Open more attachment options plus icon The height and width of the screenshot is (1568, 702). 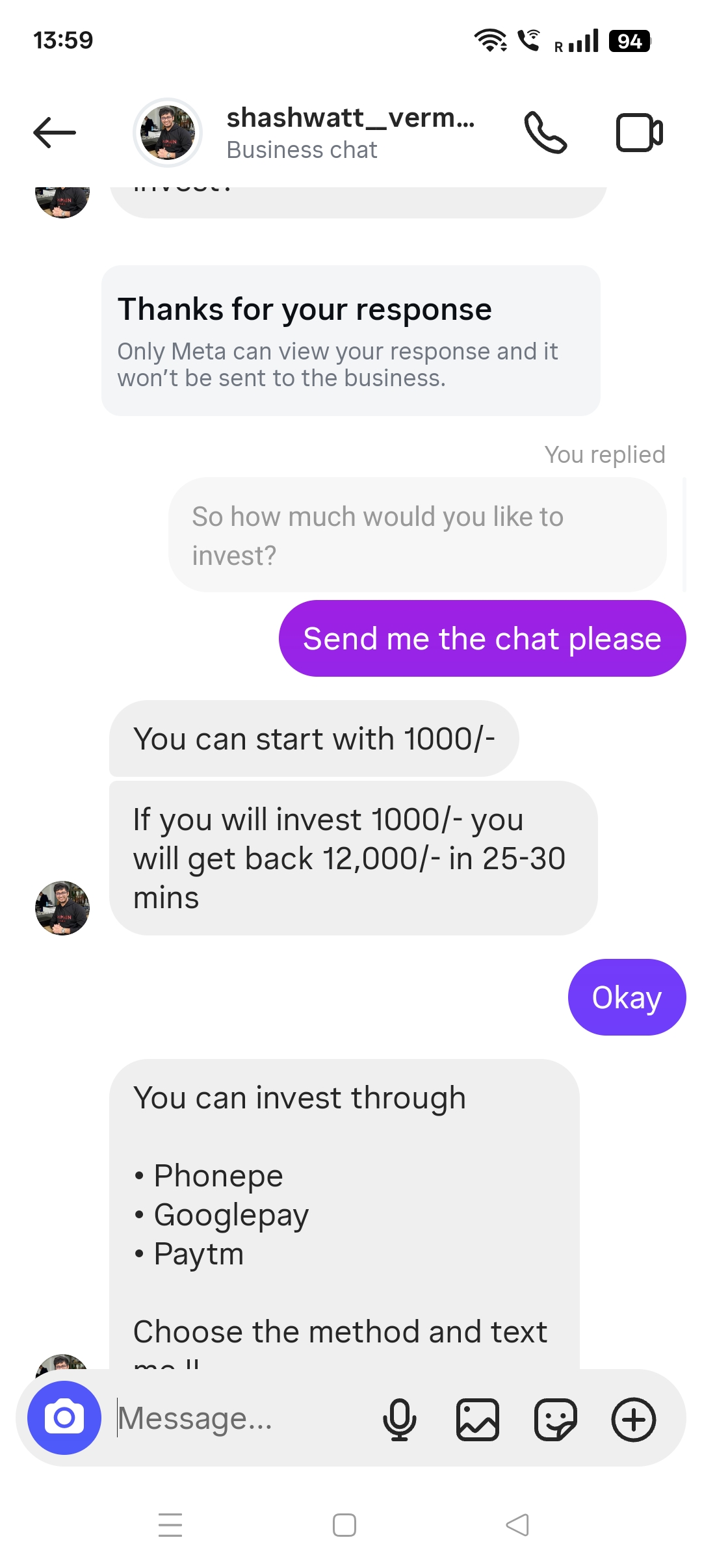pos(633,1419)
